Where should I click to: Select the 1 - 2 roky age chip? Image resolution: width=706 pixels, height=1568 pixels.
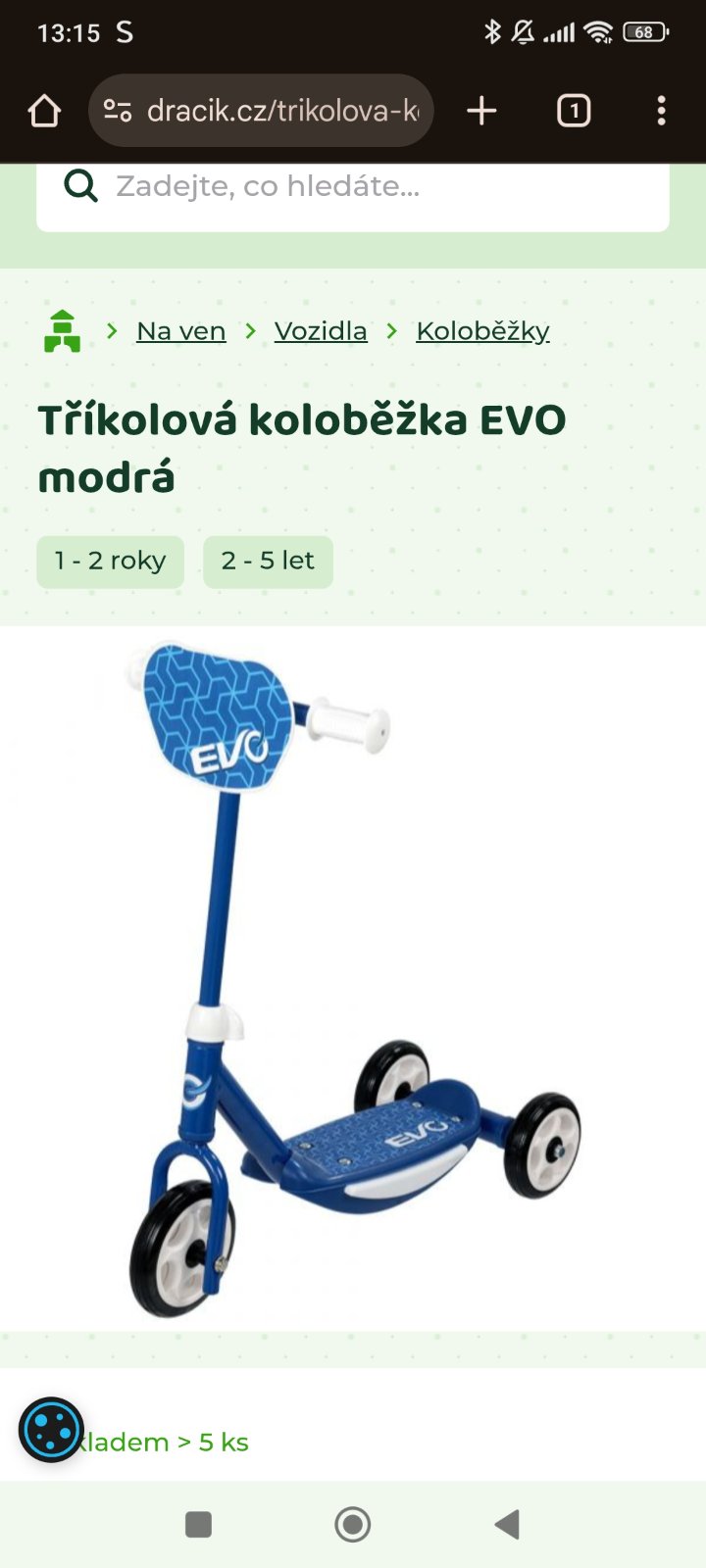(110, 562)
